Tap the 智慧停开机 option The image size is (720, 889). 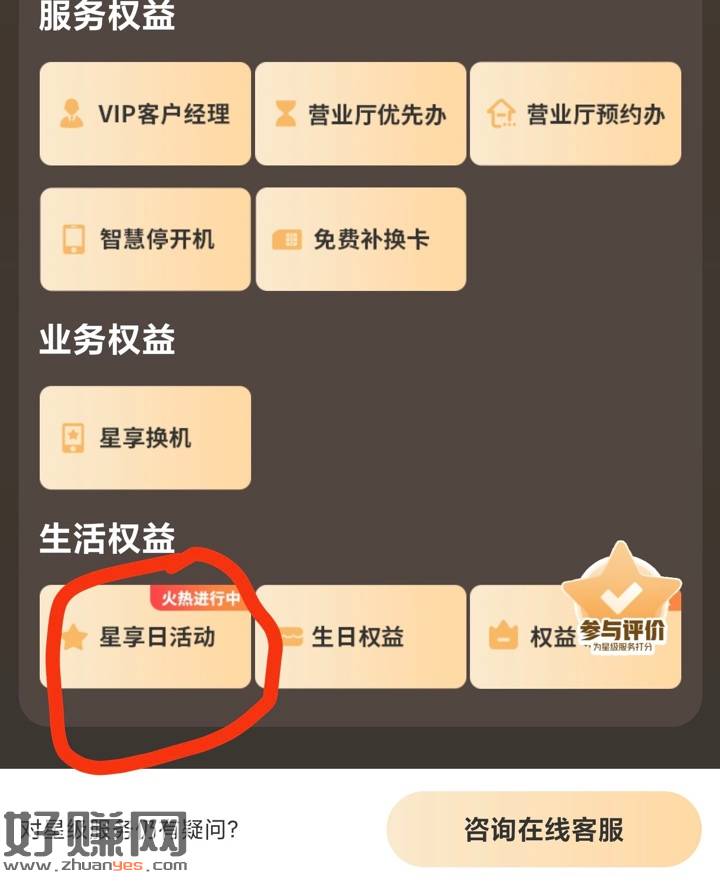pos(145,240)
